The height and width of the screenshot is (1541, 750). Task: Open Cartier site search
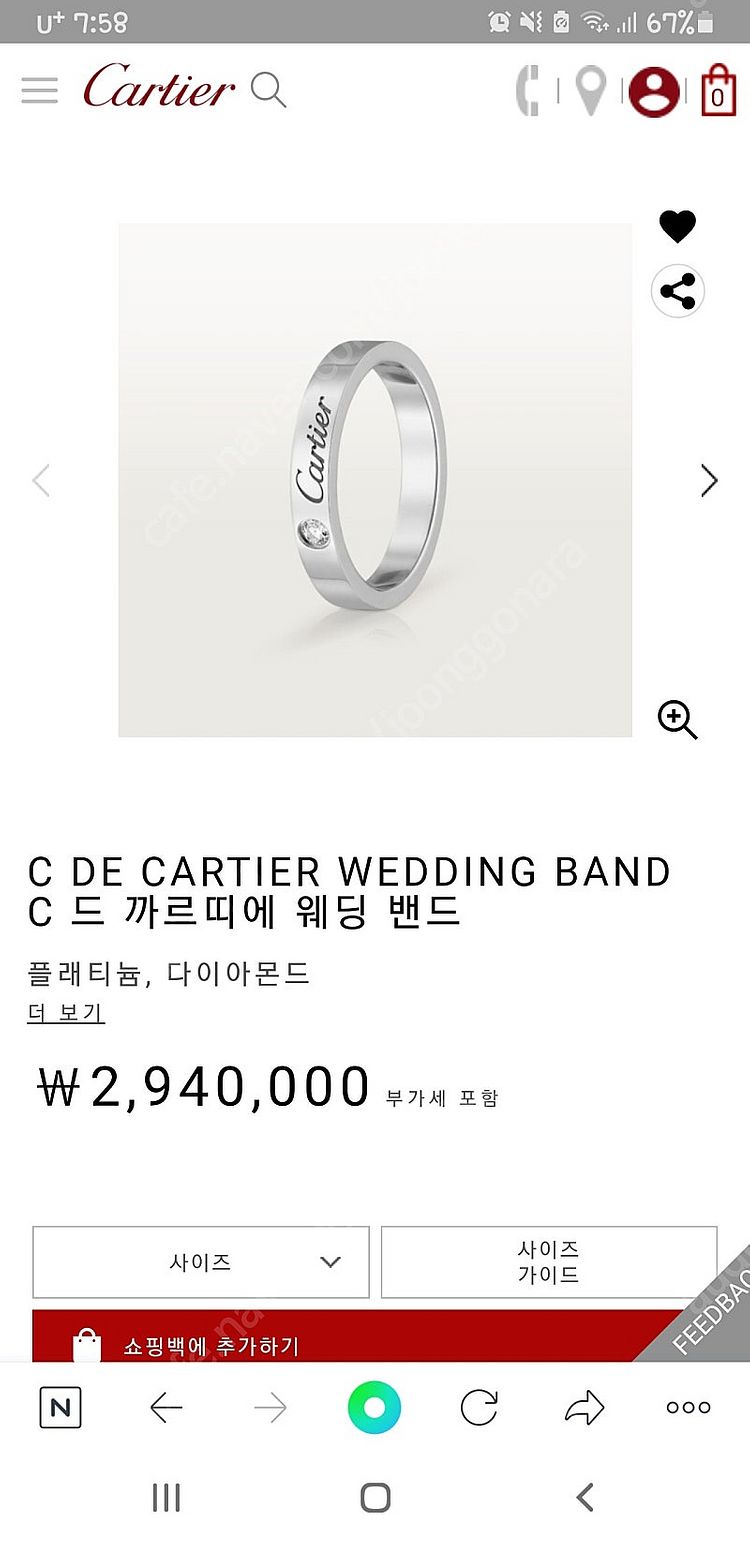tap(268, 90)
